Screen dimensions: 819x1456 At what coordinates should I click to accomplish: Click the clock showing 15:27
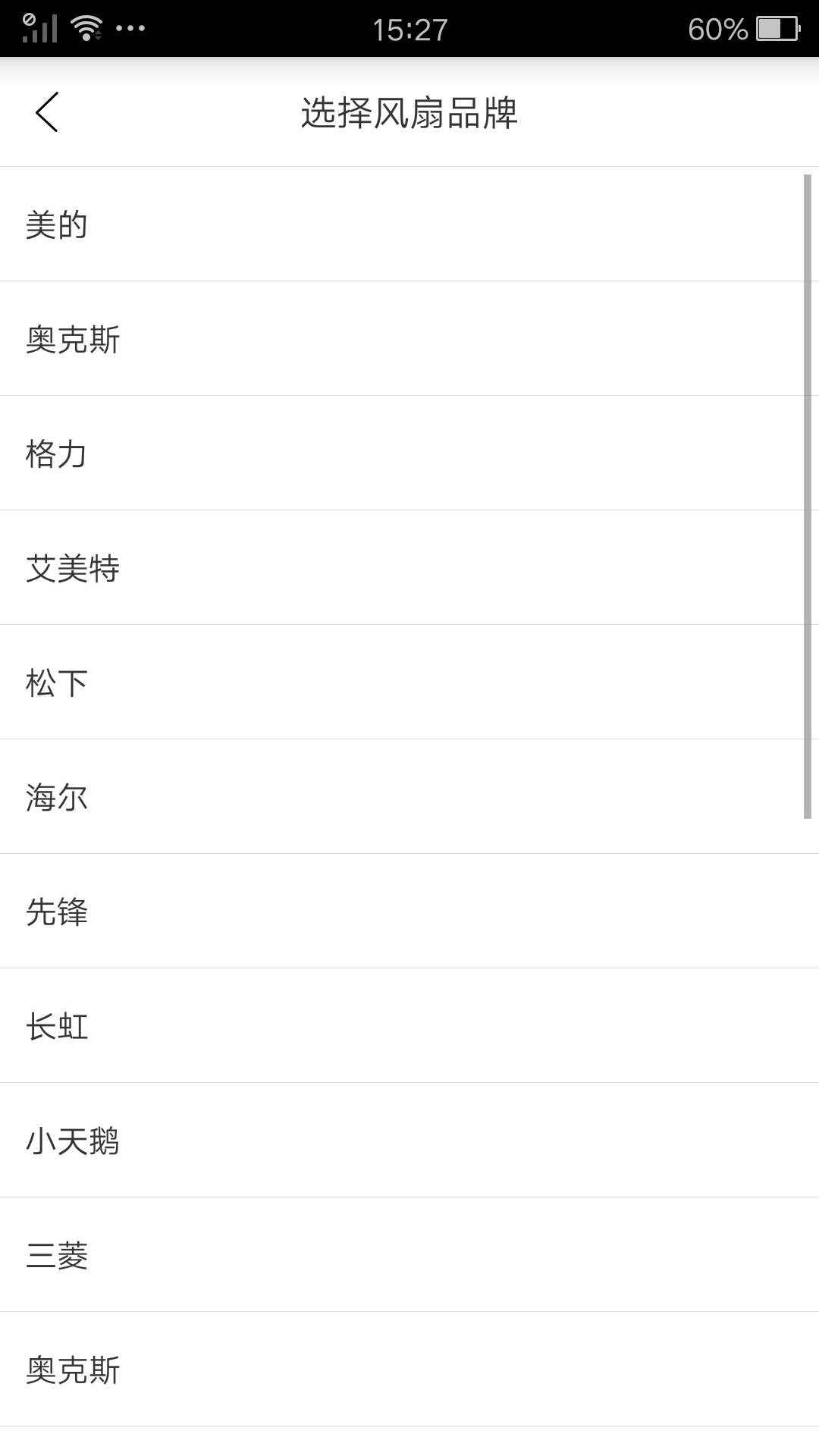[x=409, y=29]
